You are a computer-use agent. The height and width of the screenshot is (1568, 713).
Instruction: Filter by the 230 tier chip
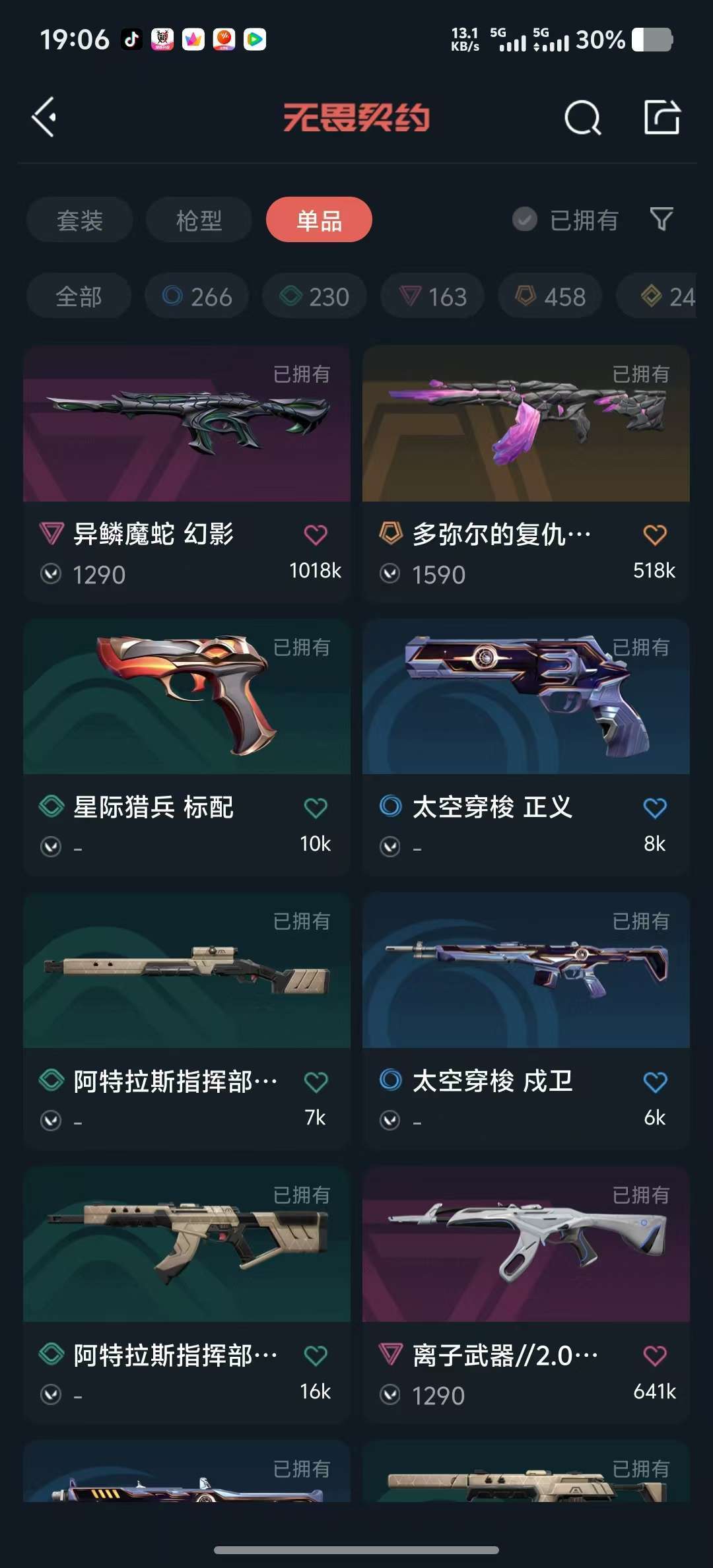[314, 296]
